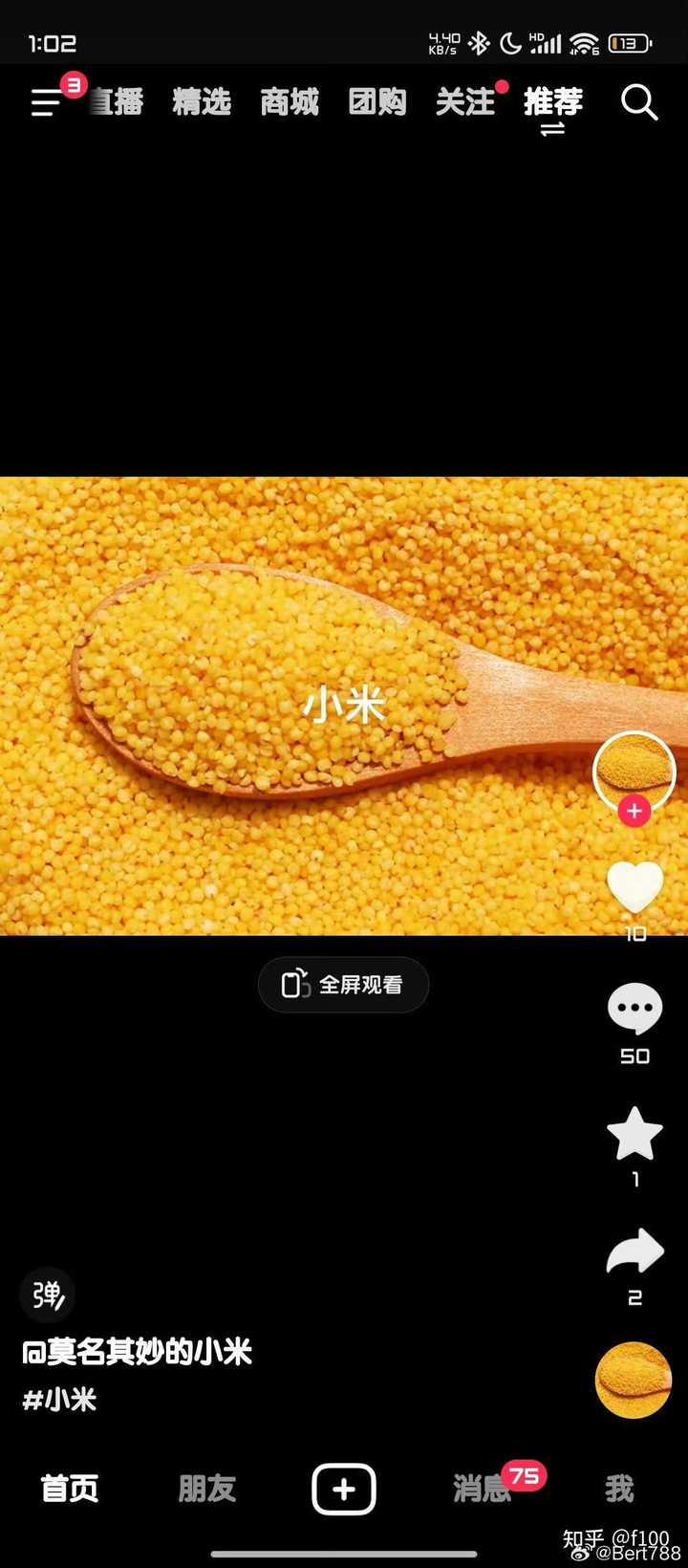Like this video with the heart

635,887
